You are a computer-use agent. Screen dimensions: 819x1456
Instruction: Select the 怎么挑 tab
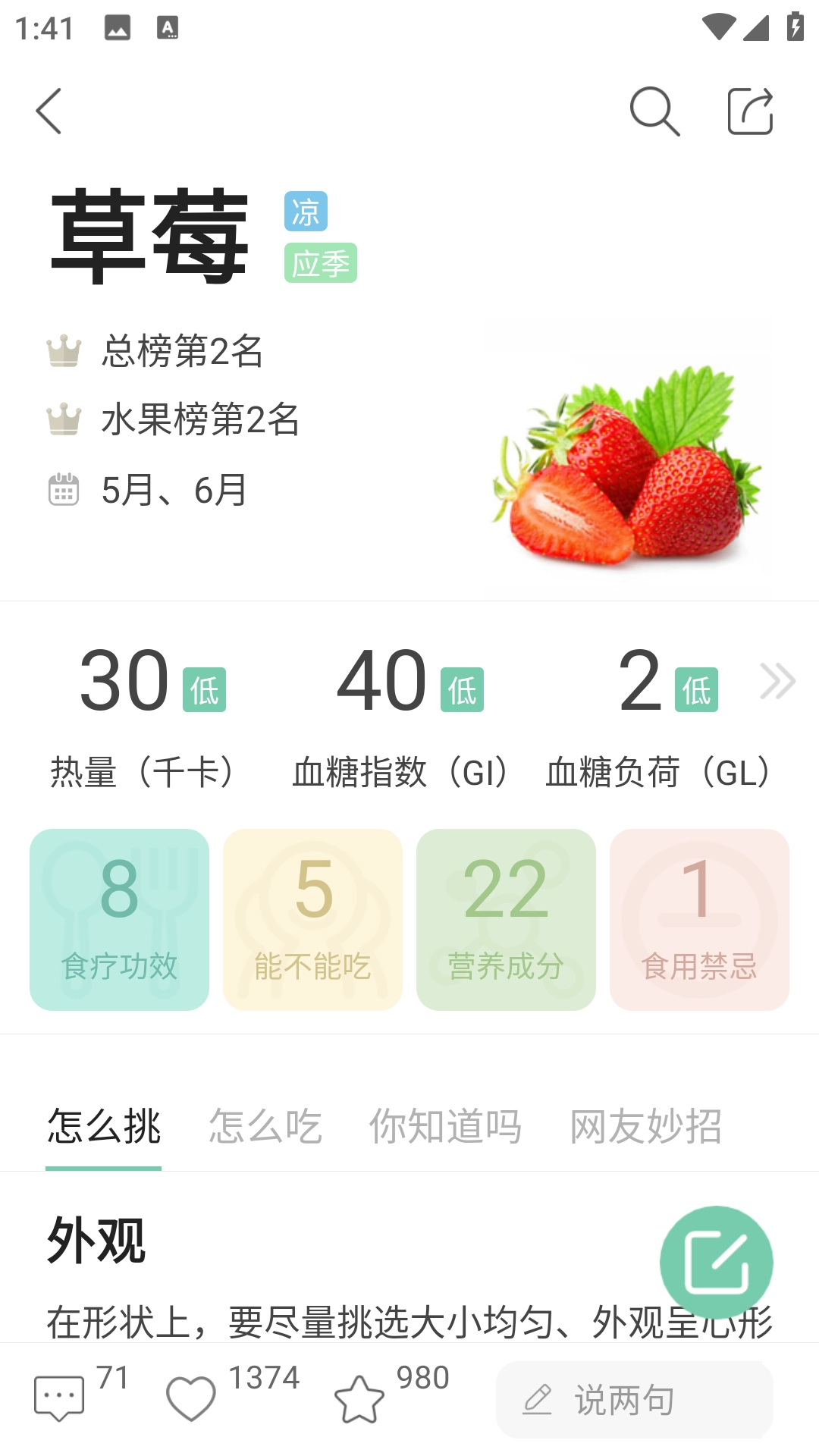coord(104,1126)
